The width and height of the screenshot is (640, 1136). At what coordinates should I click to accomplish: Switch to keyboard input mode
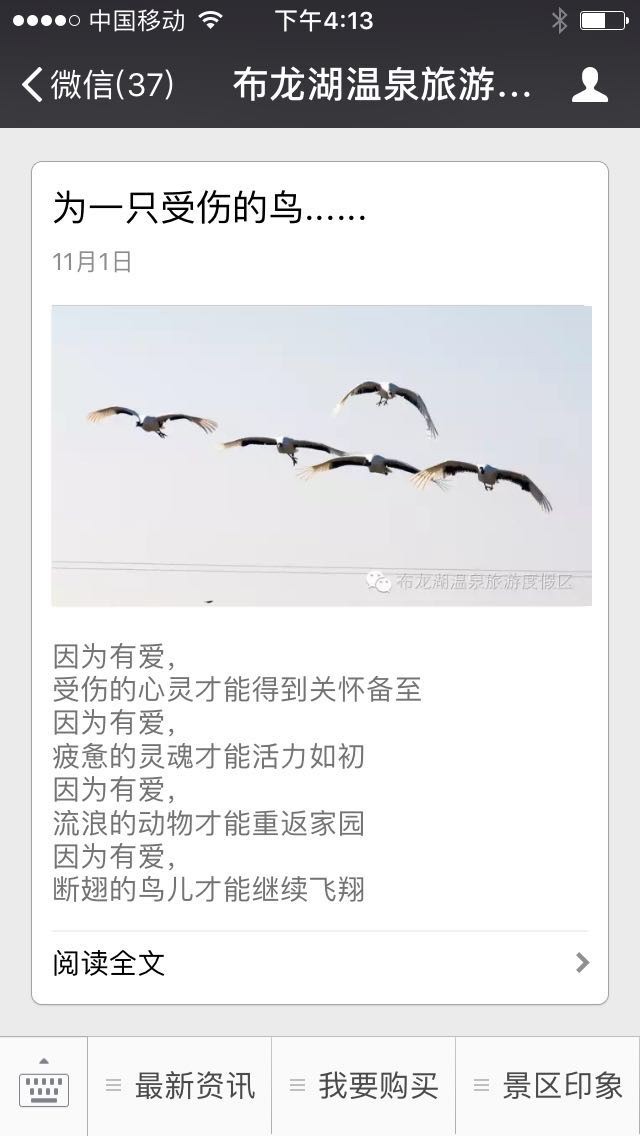44,1086
